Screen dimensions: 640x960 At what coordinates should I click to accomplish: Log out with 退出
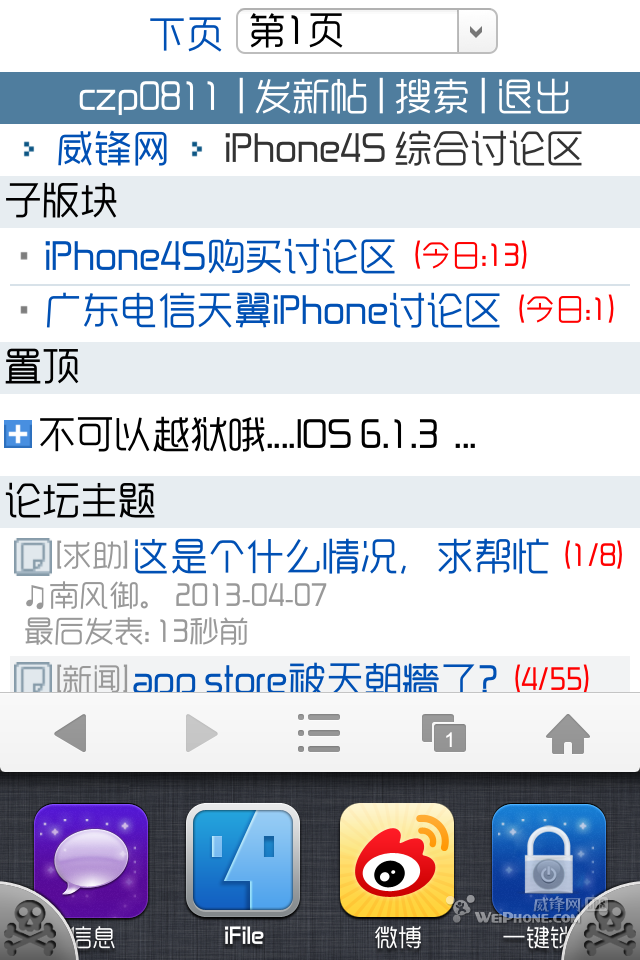(533, 98)
